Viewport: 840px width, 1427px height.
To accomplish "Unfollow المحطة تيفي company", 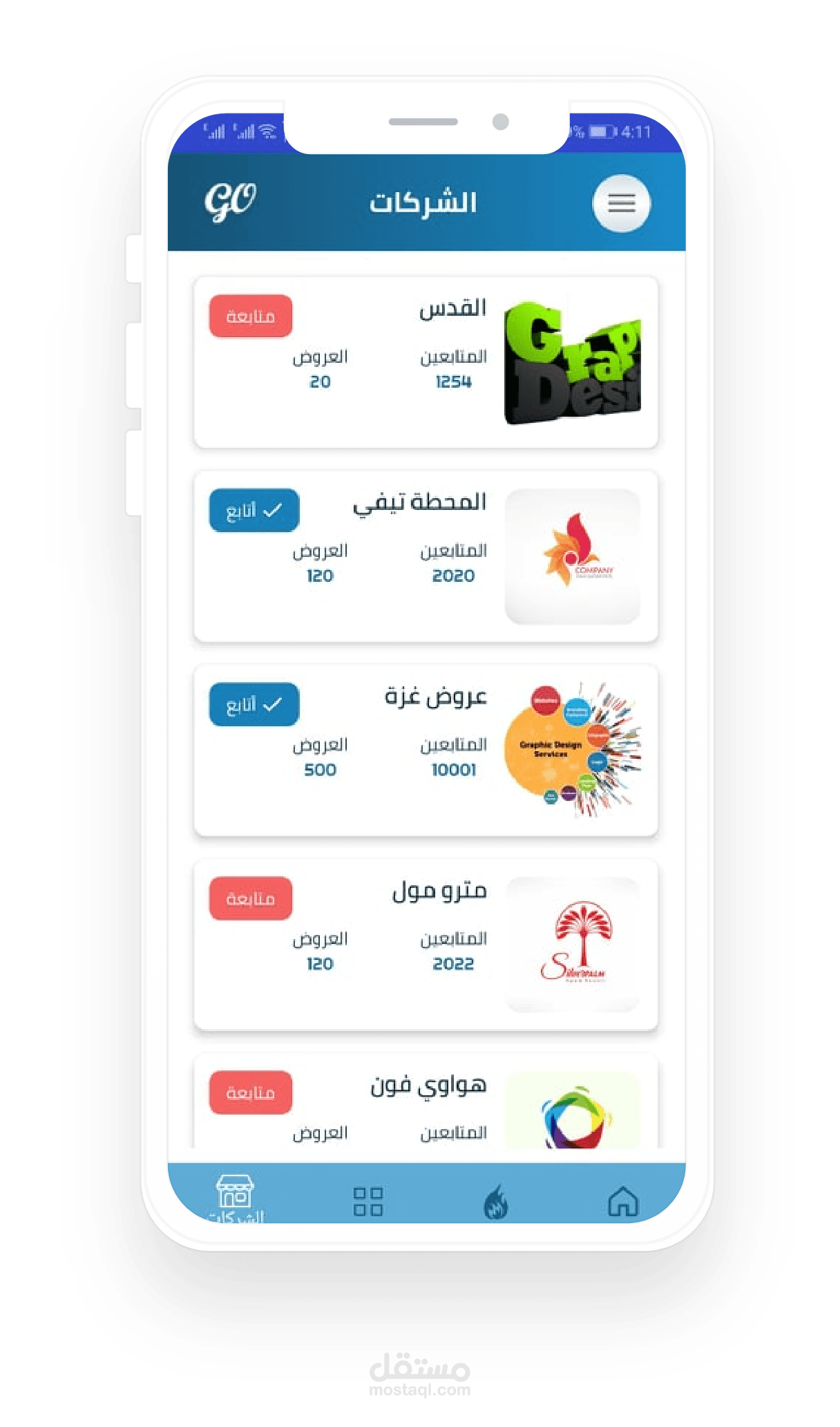I will pos(254,511).
